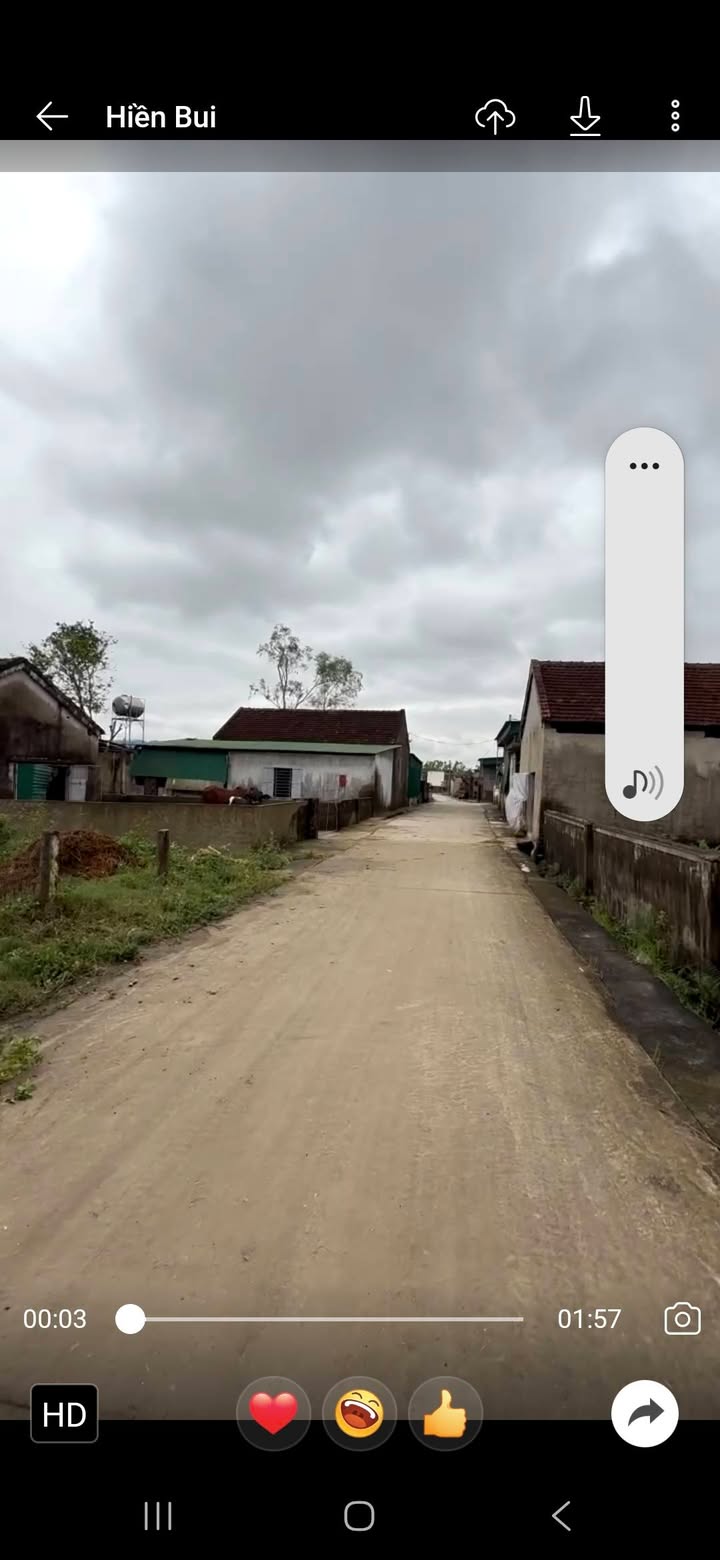Viewport: 720px width, 1560px height.
Task: Expand the volume panel options
Action: [644, 466]
